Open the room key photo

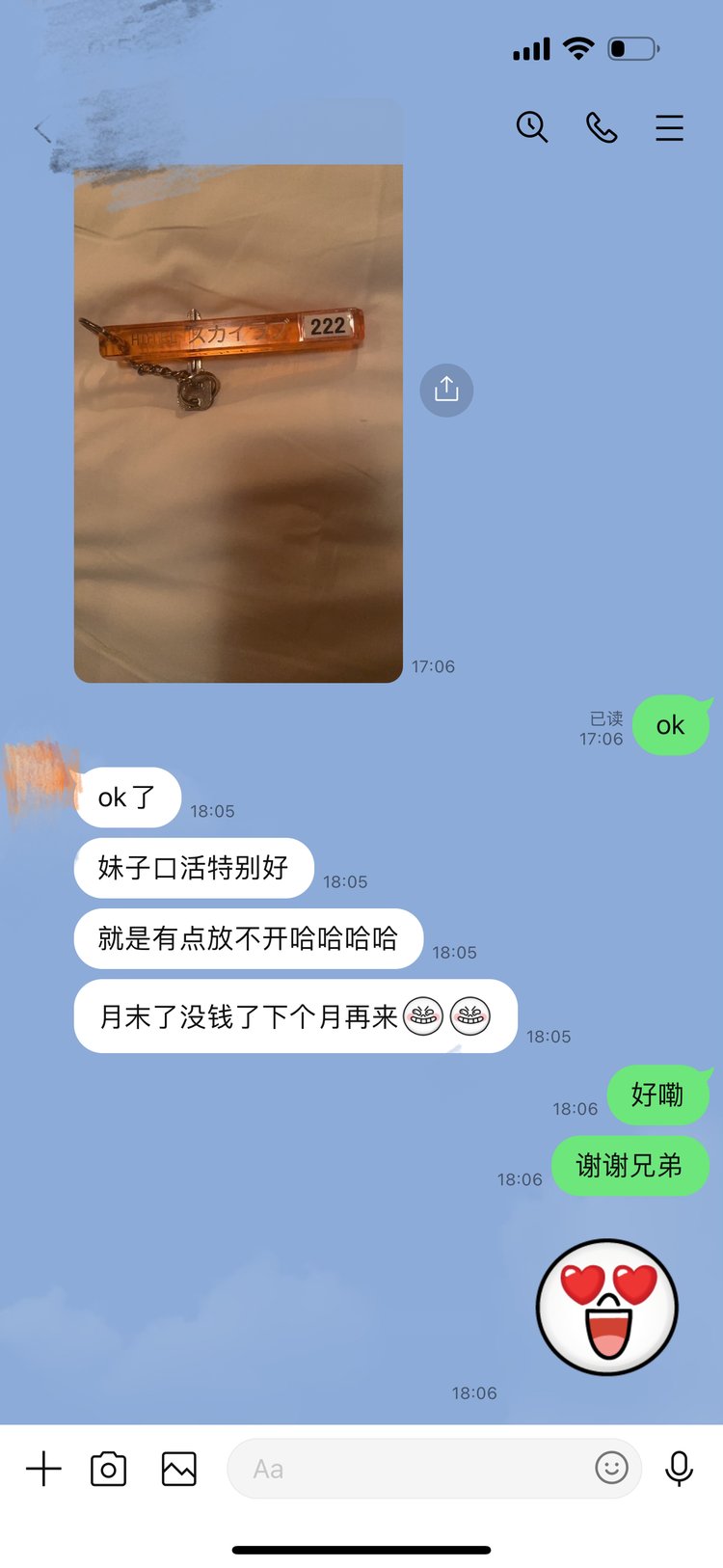(x=238, y=422)
